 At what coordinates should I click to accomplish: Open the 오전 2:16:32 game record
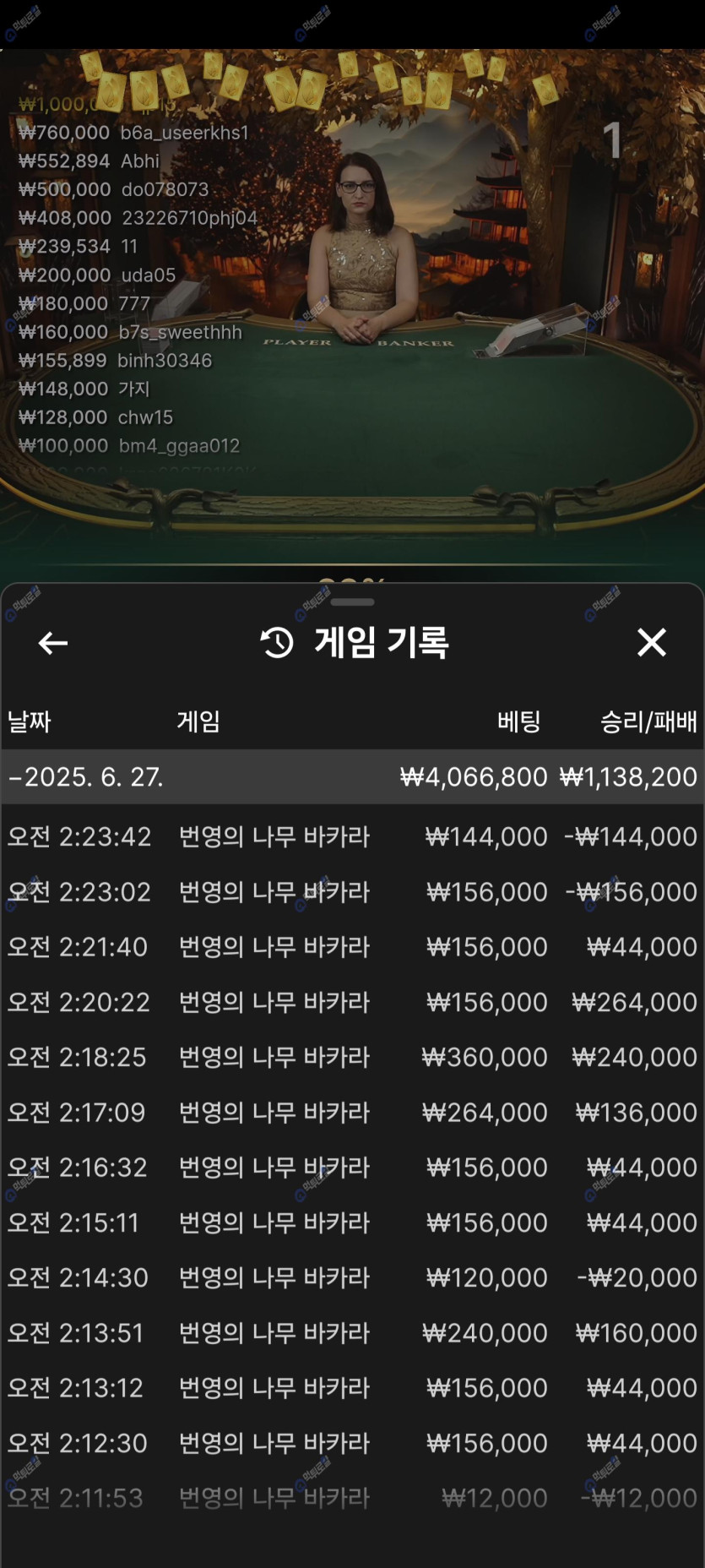[x=352, y=1167]
